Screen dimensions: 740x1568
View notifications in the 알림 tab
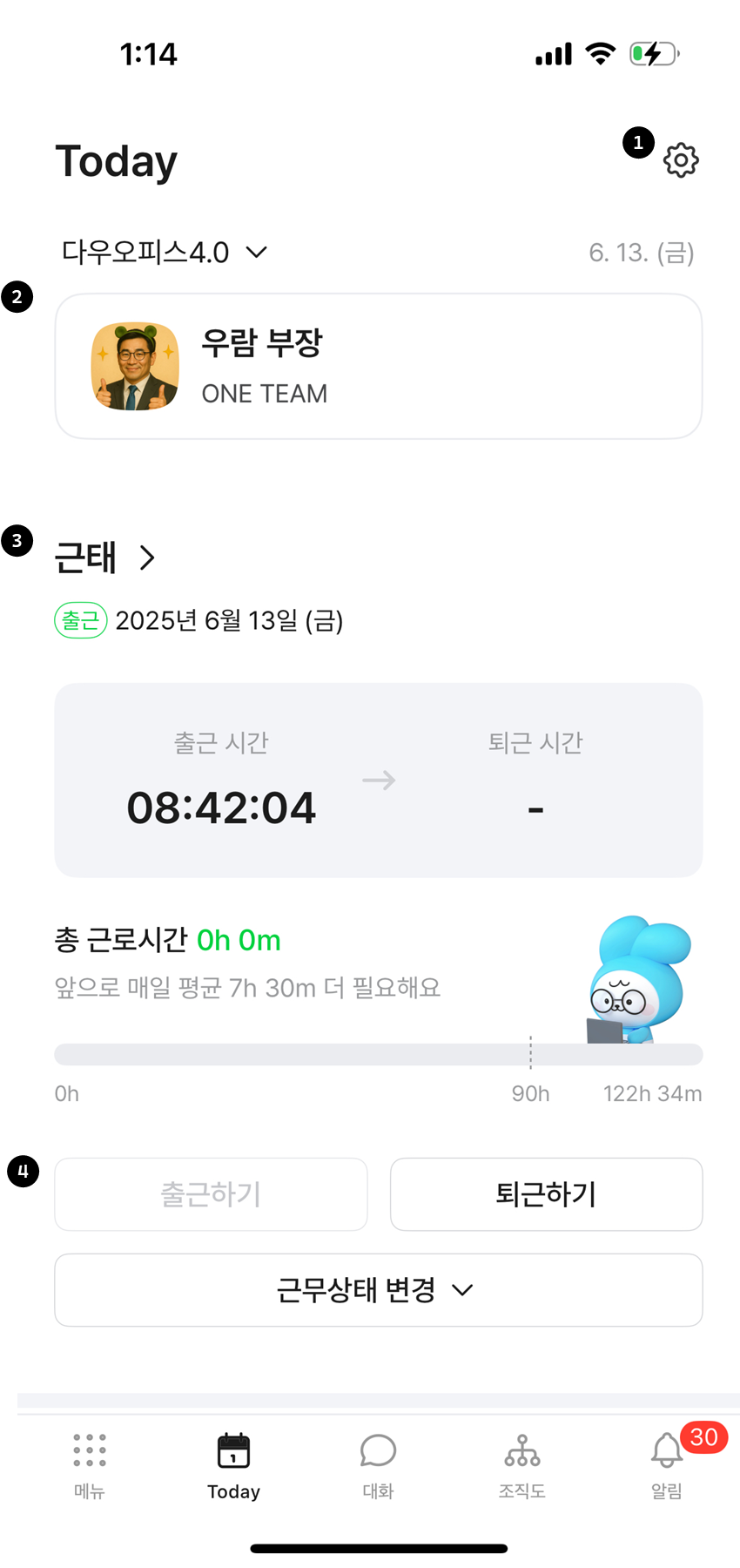click(x=668, y=1465)
